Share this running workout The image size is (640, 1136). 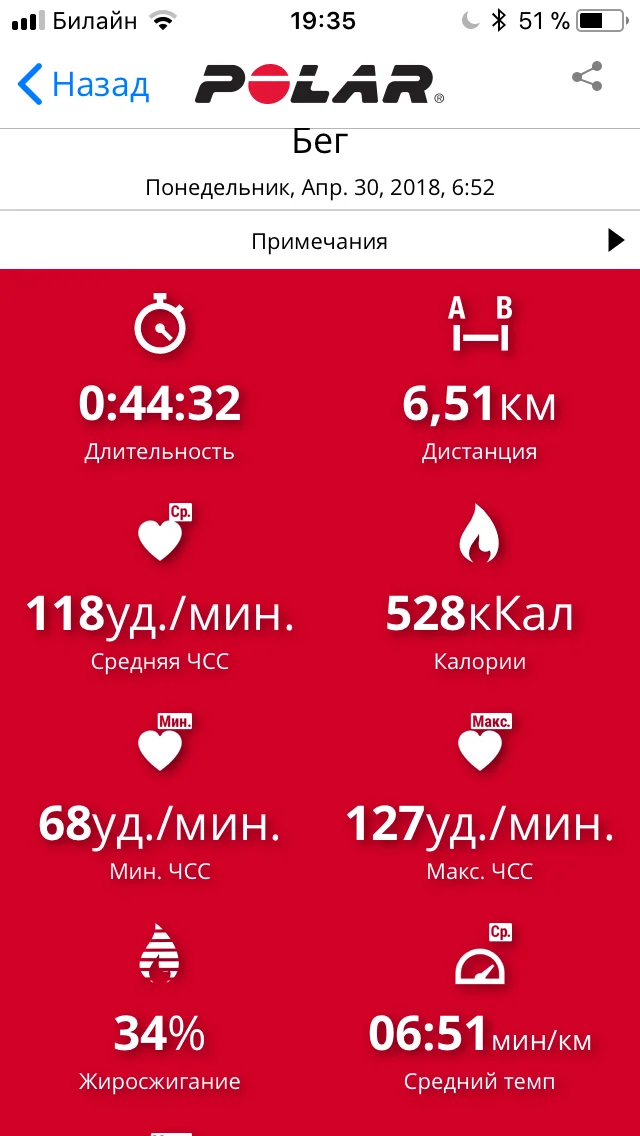click(x=587, y=78)
